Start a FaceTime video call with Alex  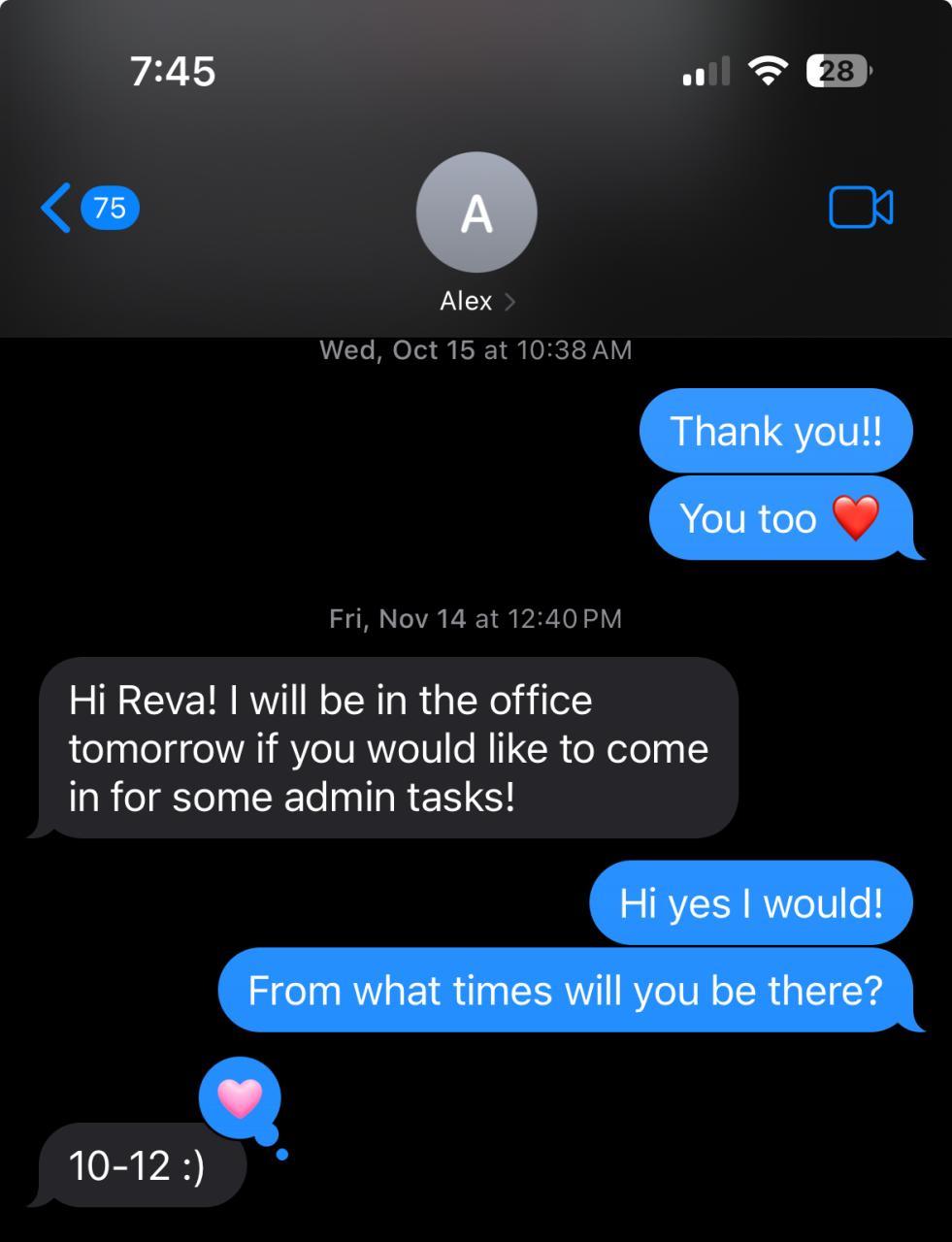pyautogui.click(x=860, y=208)
